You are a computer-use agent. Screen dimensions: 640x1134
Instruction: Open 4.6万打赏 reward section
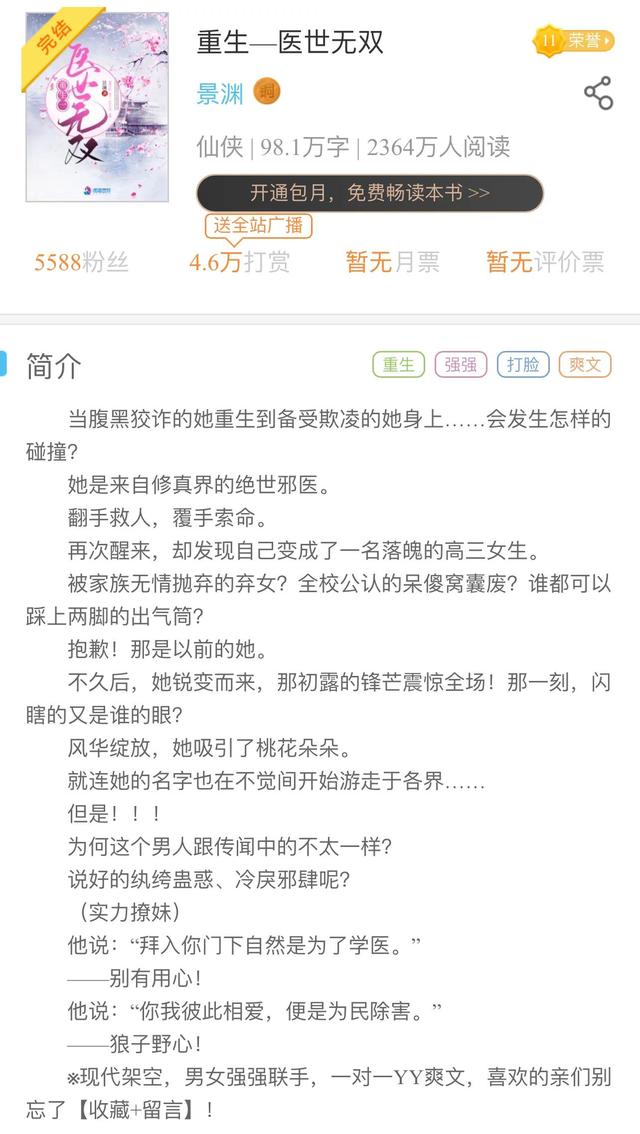point(239,262)
